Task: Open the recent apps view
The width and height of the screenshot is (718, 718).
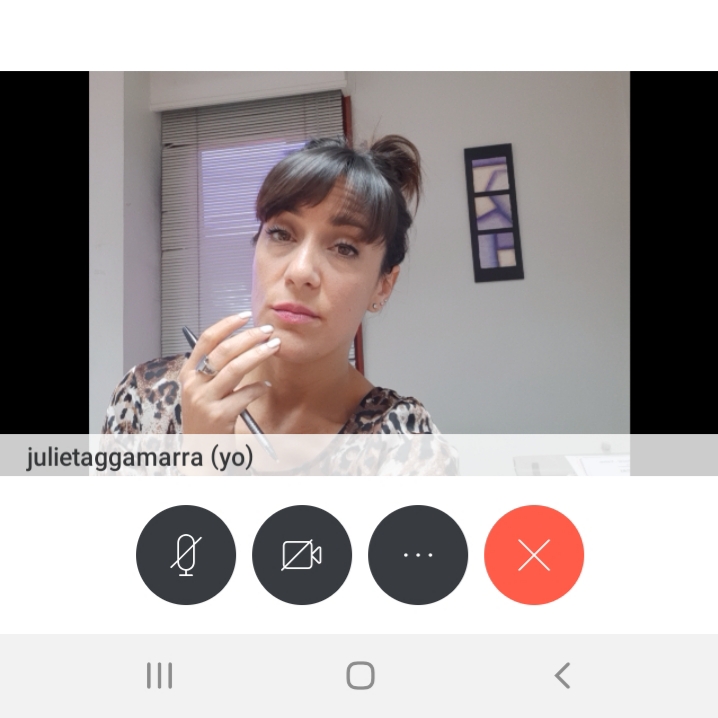Action: point(159,675)
